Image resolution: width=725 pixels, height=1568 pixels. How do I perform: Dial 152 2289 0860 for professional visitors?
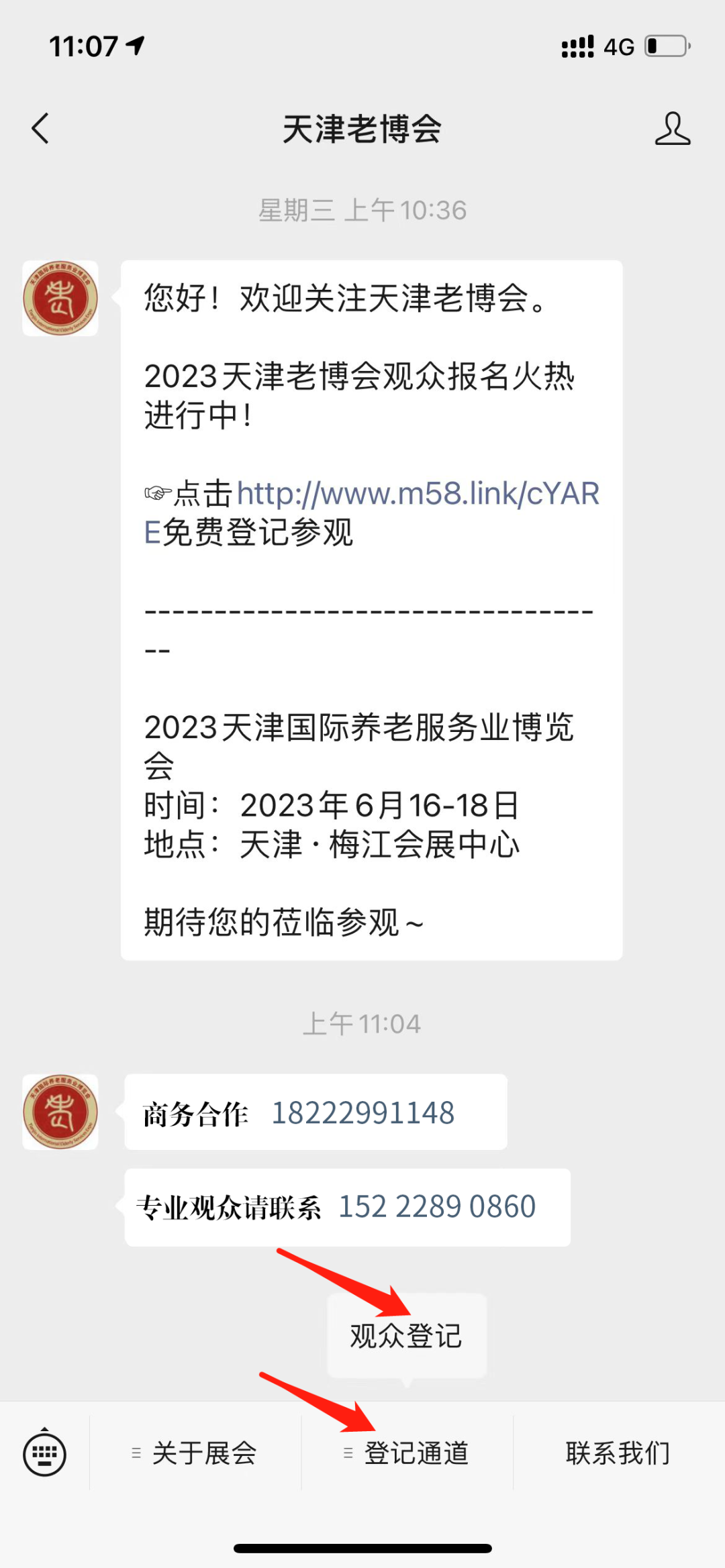(x=437, y=1206)
